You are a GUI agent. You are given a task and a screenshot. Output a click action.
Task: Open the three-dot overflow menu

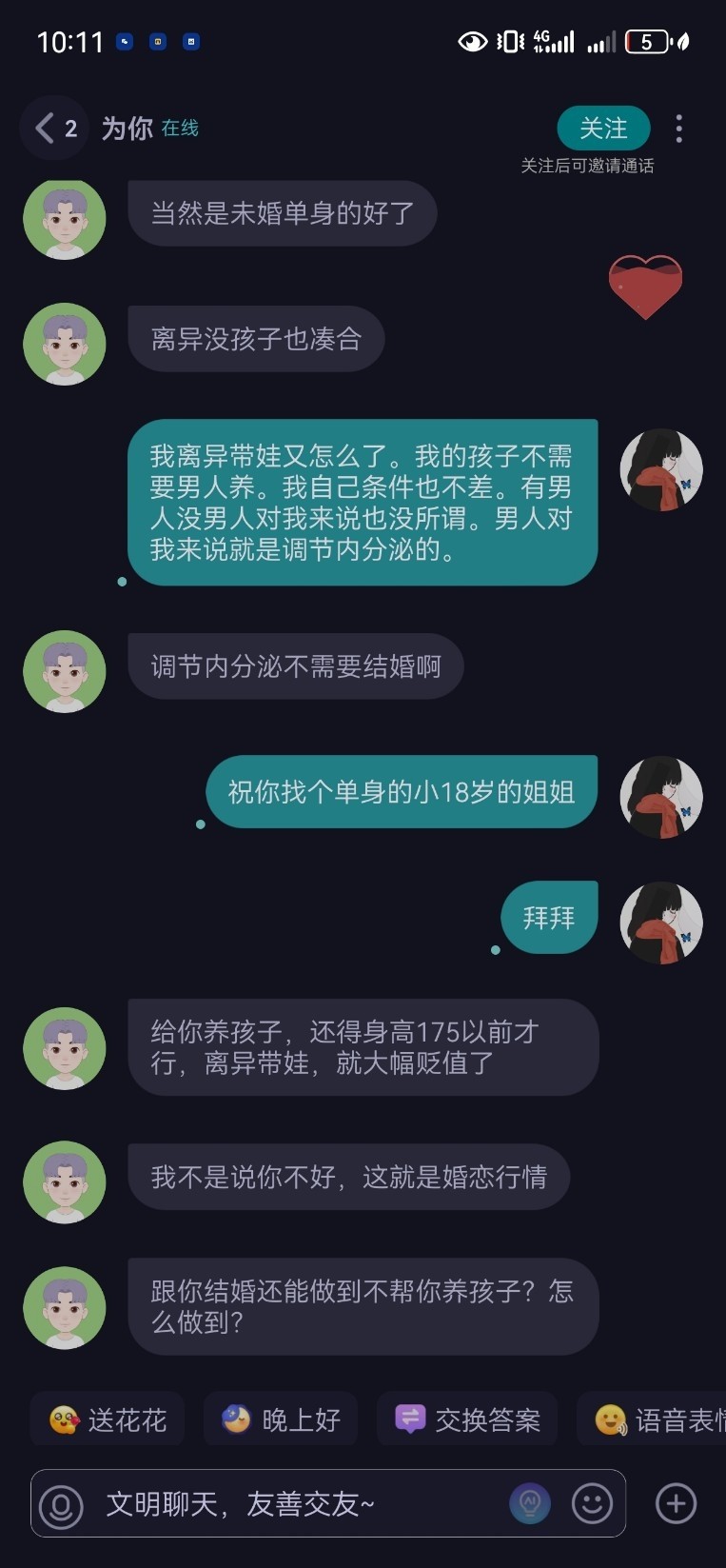678,129
